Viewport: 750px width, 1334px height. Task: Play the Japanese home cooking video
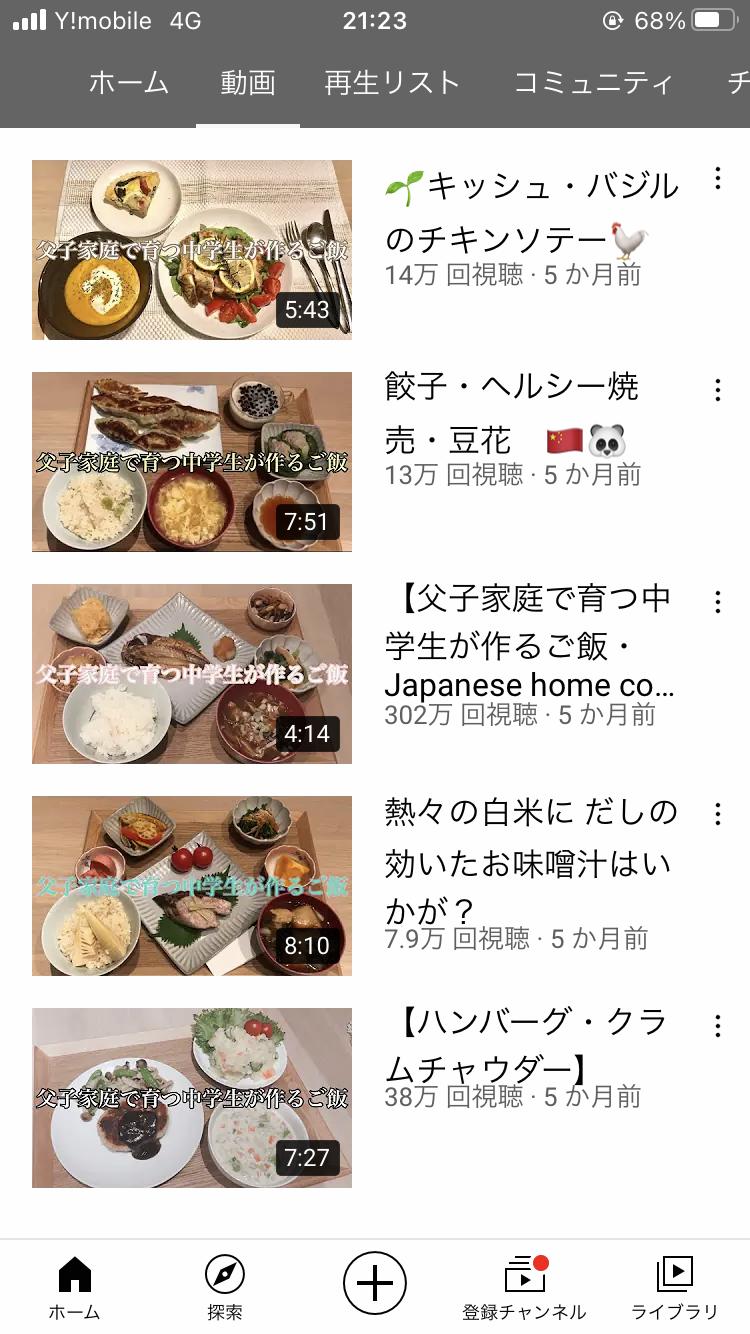pyautogui.click(x=192, y=674)
